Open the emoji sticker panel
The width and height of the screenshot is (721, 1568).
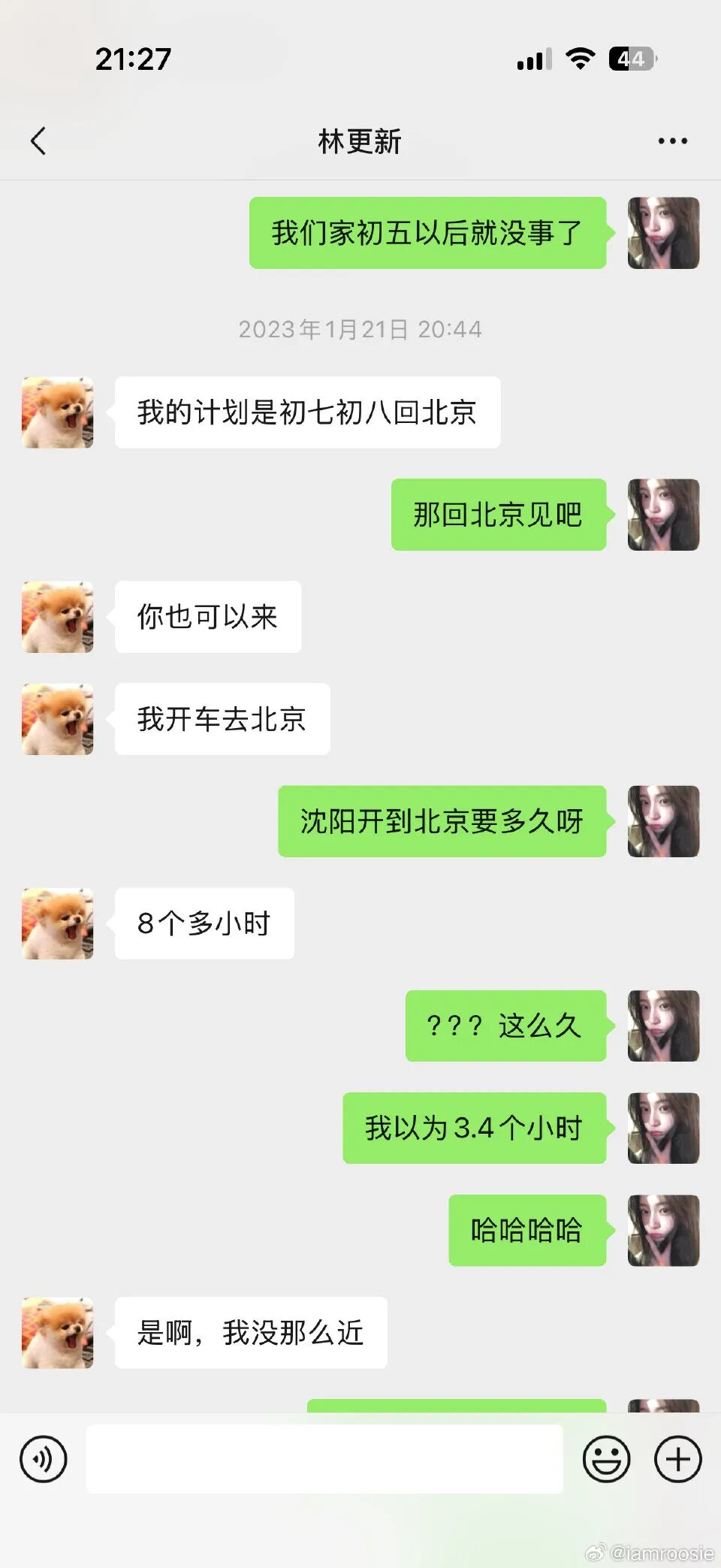[x=606, y=1459]
